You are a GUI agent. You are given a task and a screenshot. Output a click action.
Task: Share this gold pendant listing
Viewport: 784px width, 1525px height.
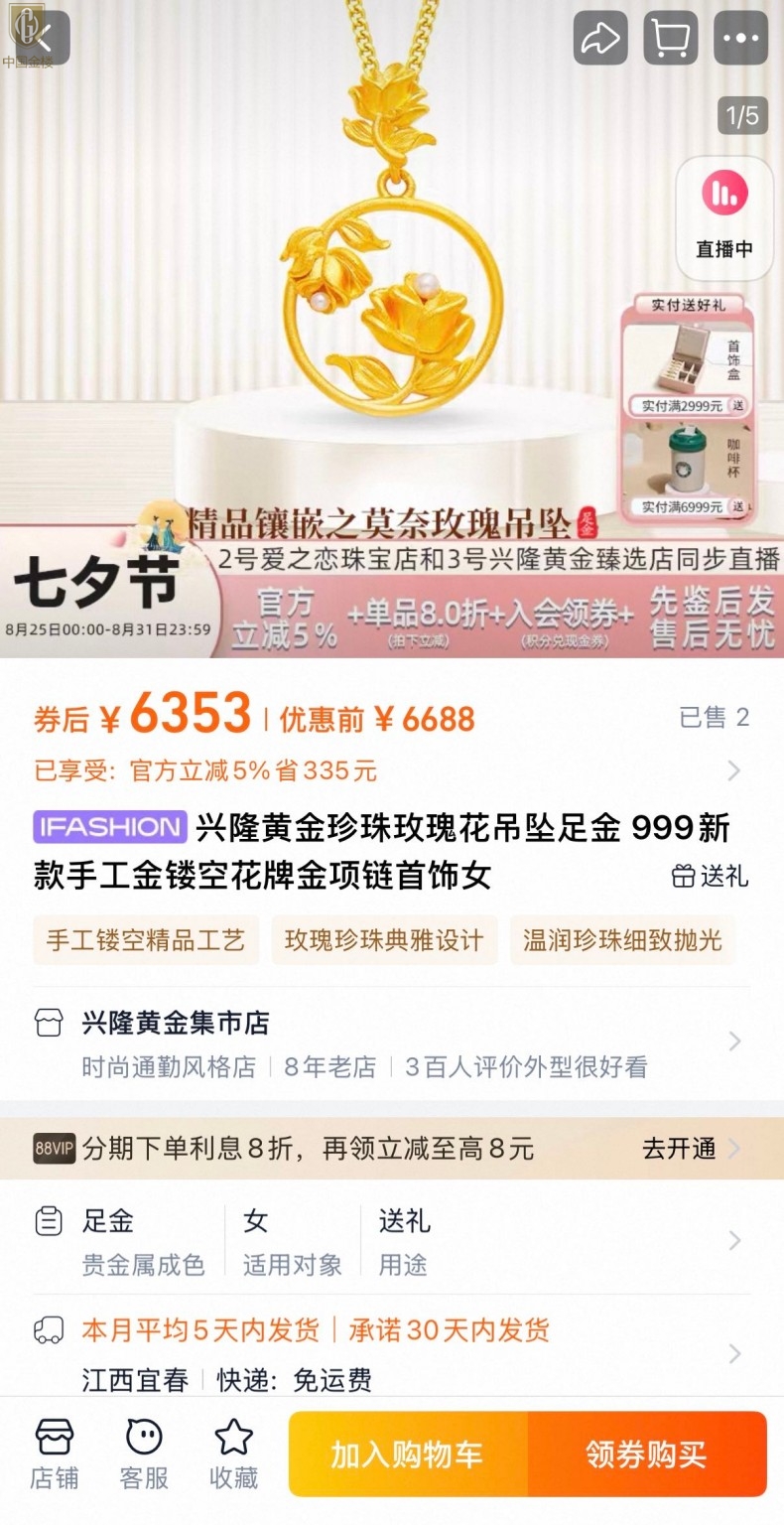tap(599, 39)
